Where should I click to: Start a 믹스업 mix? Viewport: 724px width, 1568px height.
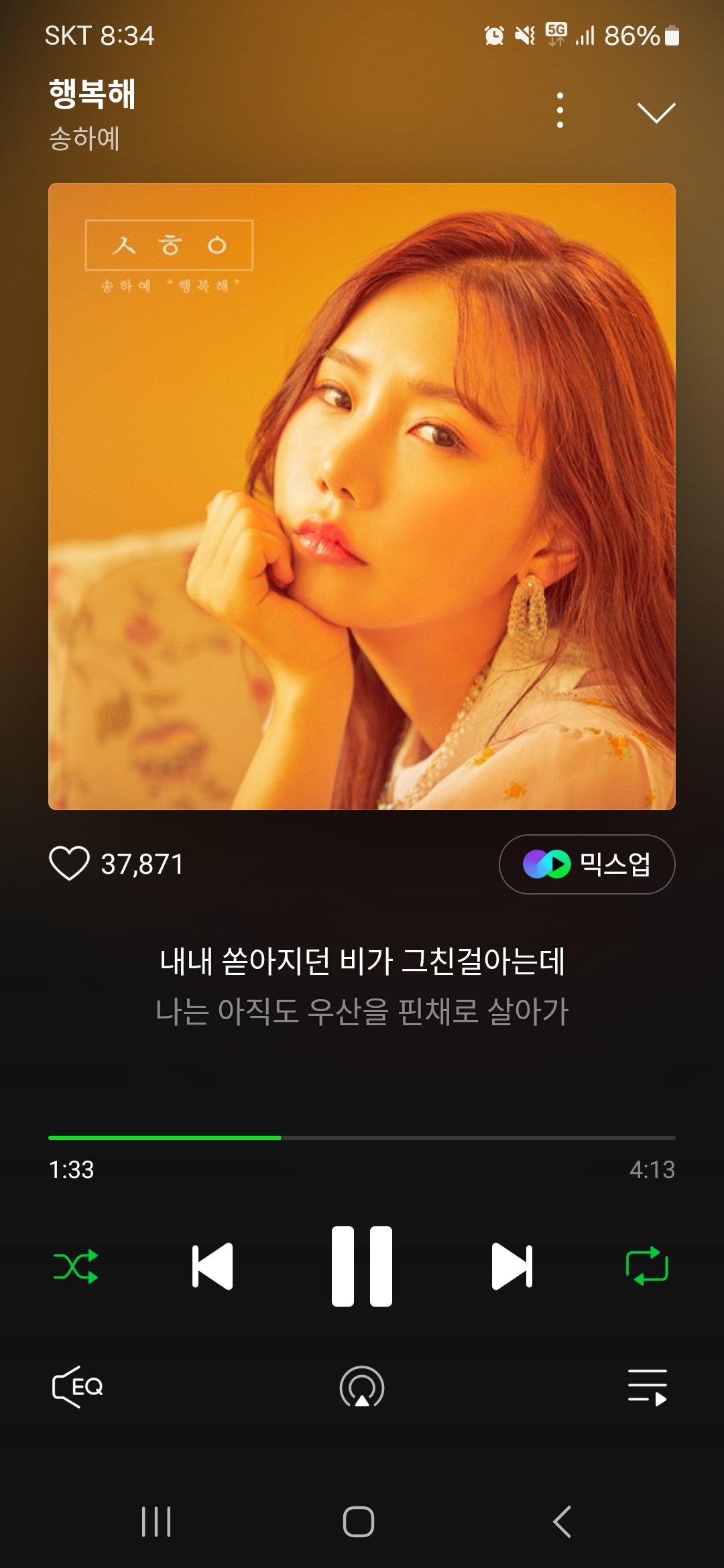587,864
